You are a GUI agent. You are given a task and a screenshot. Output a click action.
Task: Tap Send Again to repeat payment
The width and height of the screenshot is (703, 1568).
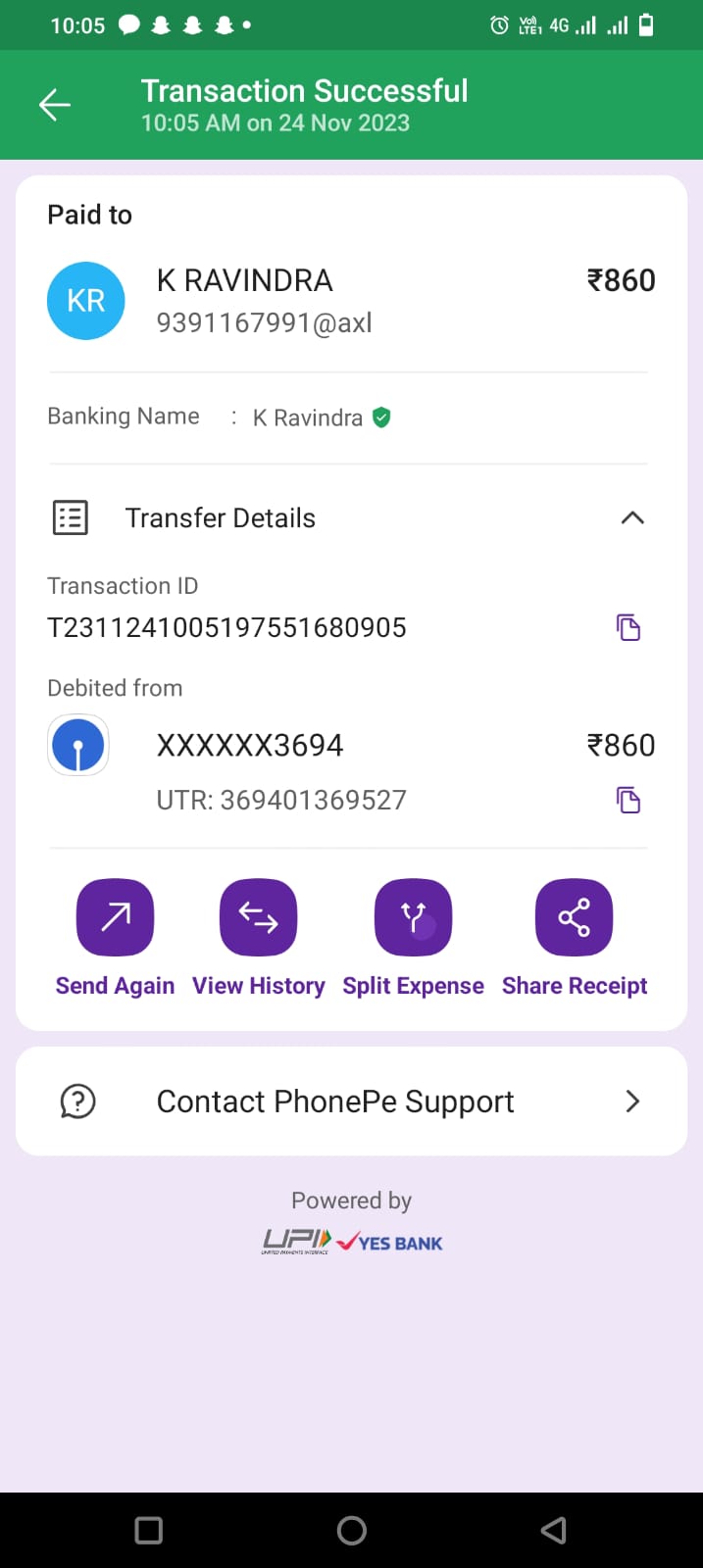point(115,918)
